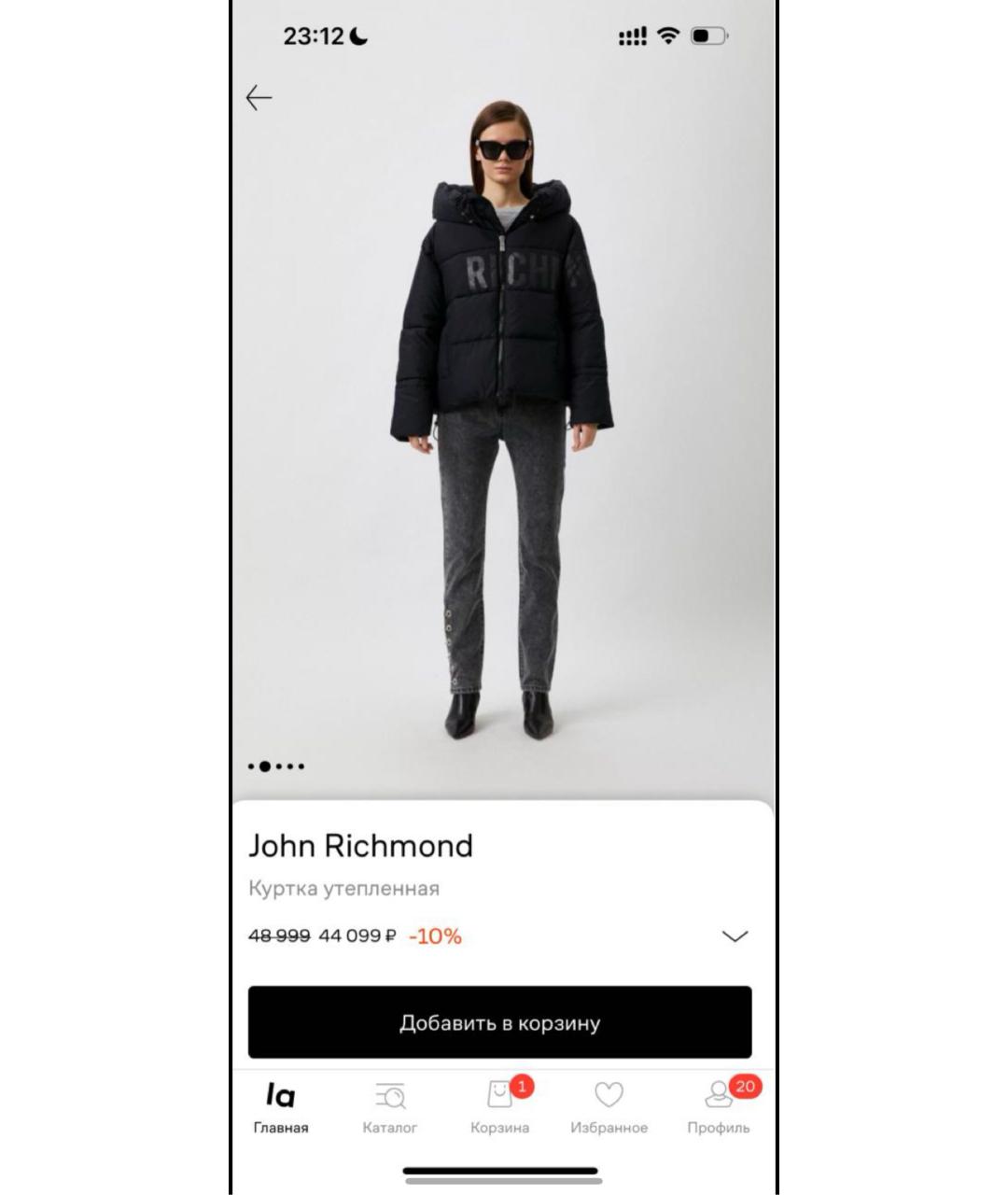Open the Каталог tab

tap(389, 1107)
